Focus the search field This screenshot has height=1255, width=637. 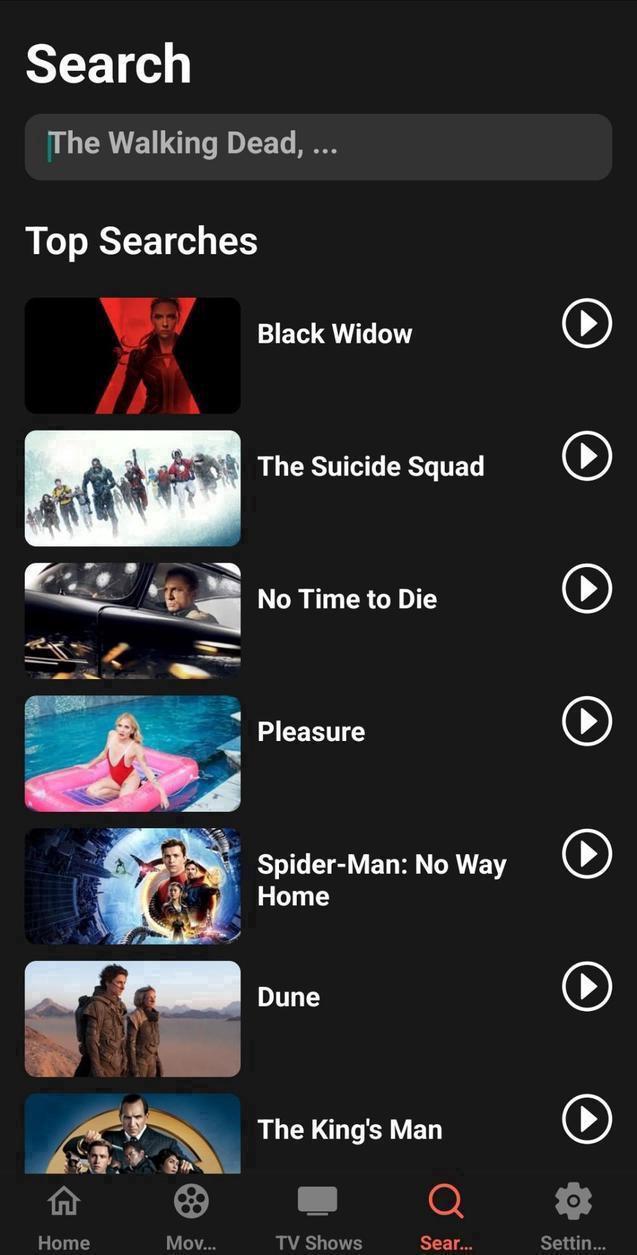coord(318,146)
